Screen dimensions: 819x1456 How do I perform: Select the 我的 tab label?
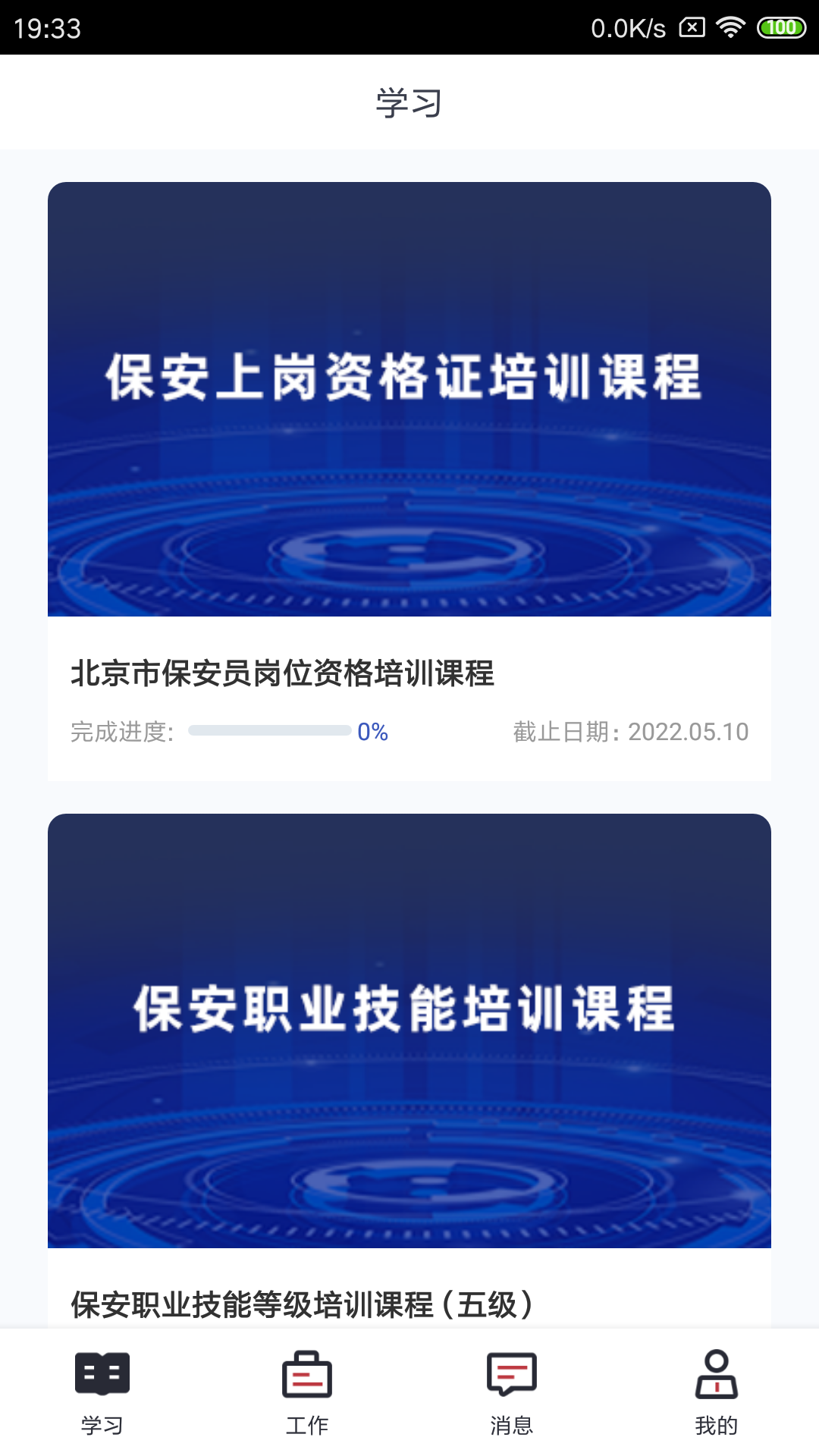click(x=716, y=1424)
